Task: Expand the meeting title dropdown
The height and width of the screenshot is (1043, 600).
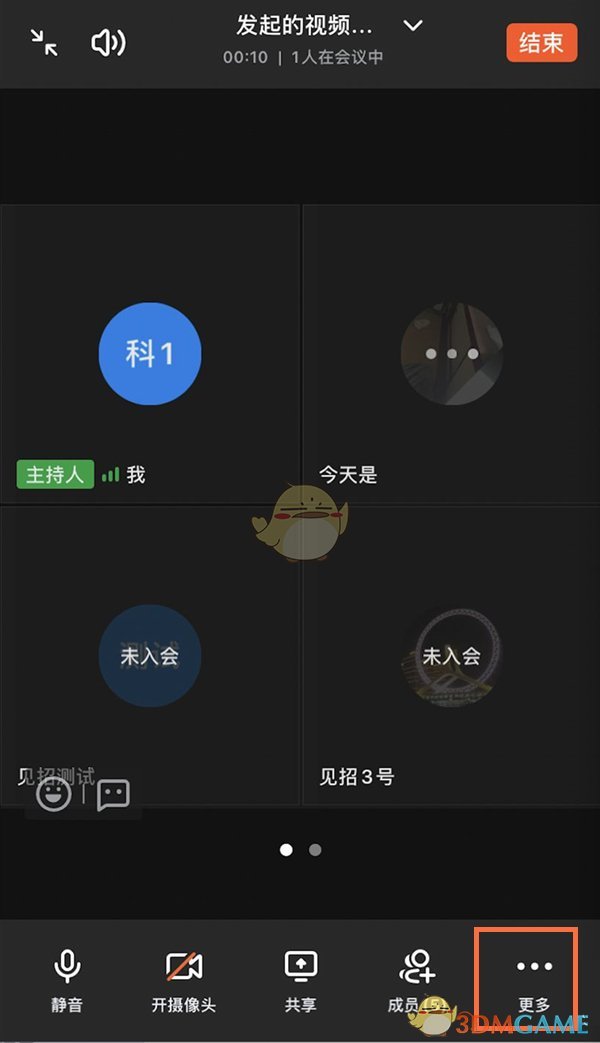Action: 413,25
